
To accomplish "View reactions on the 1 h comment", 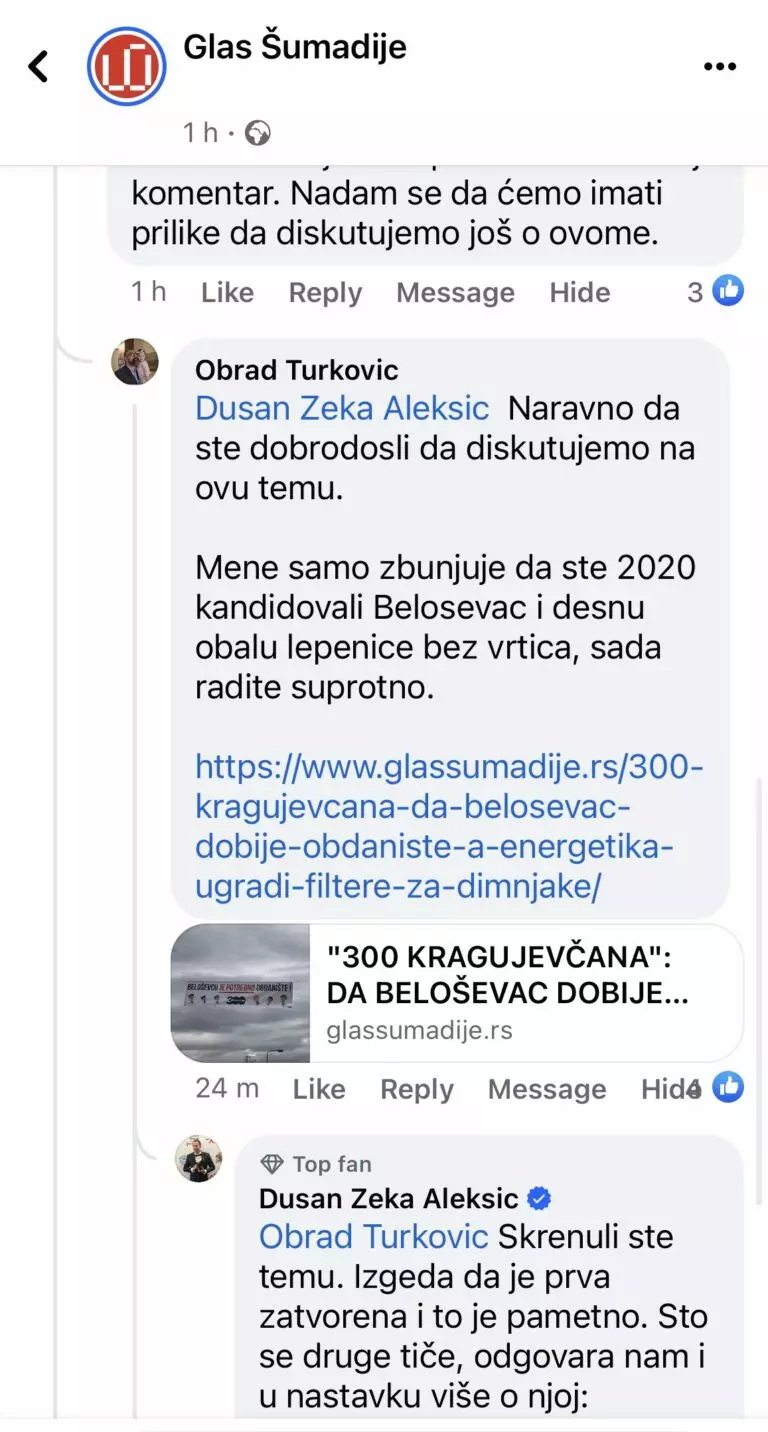I will [x=716, y=292].
